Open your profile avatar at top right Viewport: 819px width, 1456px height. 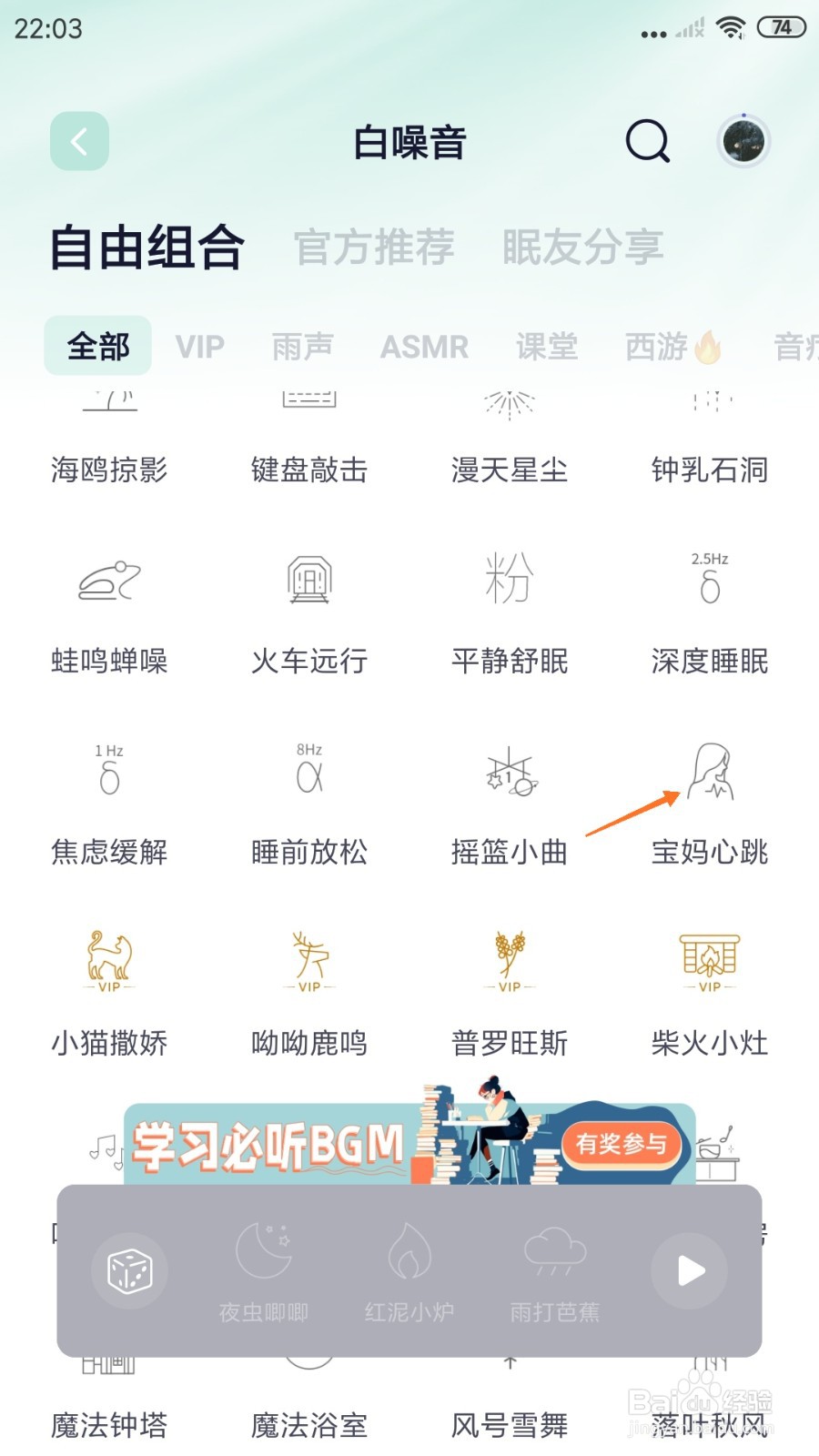[x=743, y=142]
